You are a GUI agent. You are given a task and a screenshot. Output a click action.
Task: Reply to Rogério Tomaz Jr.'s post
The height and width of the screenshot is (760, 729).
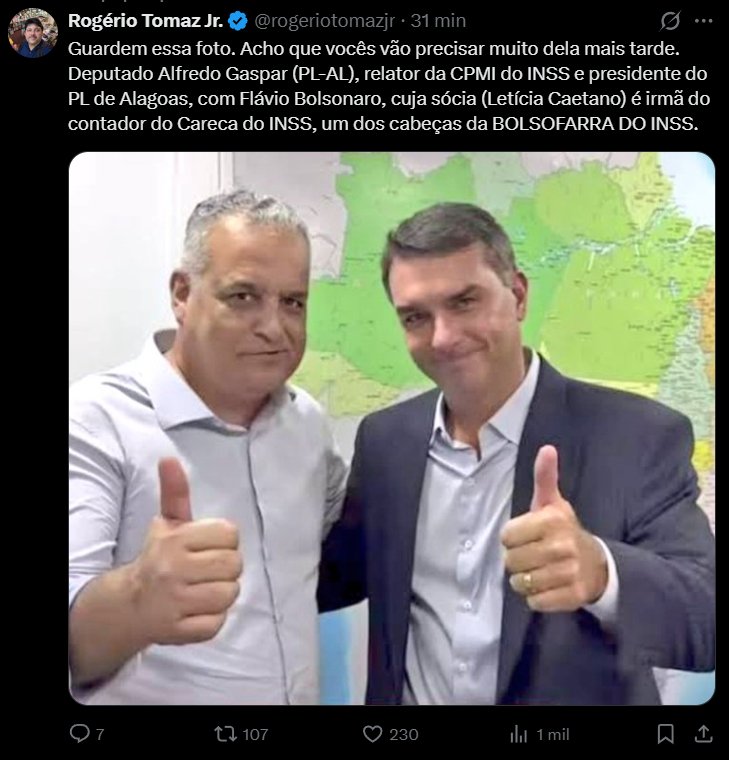[80, 734]
